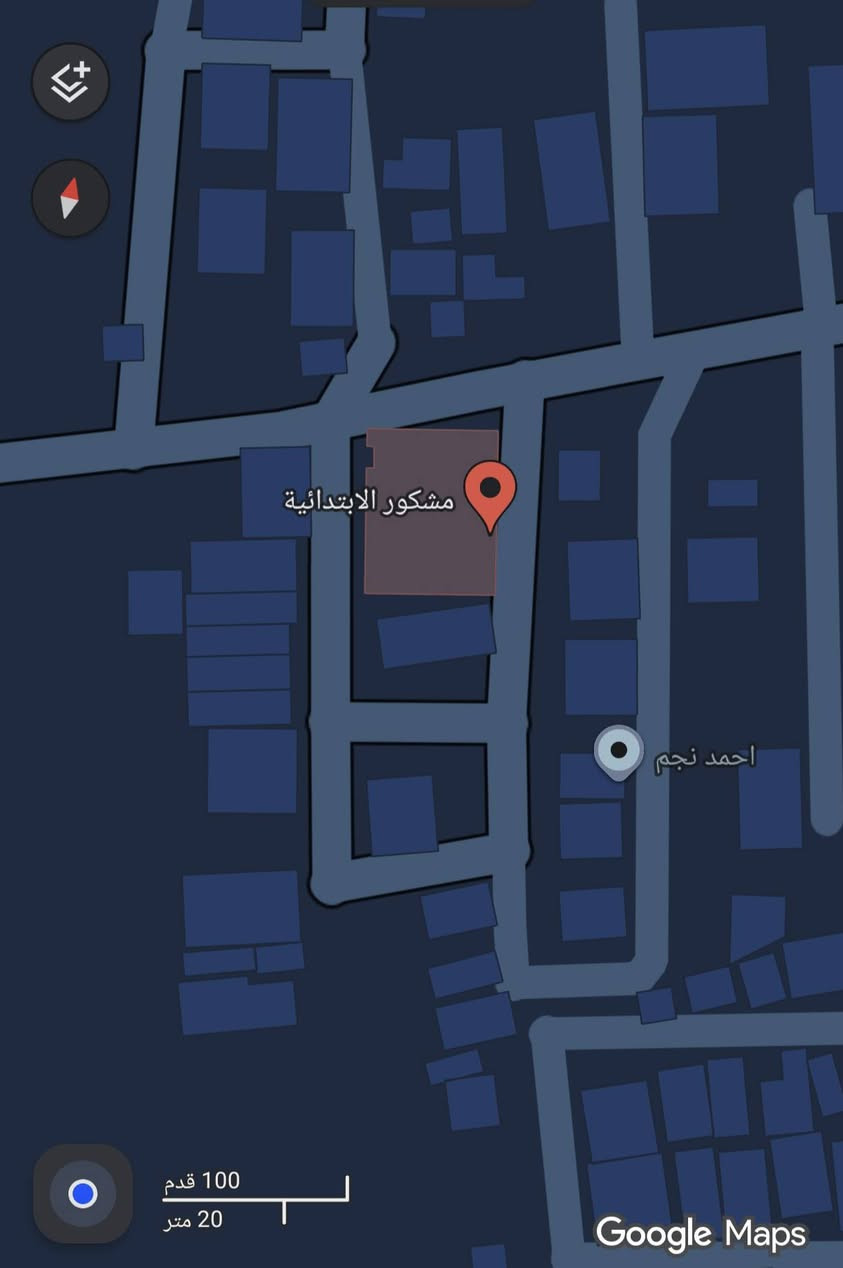Viewport: 843px width, 1268px height.
Task: Open the احمد نجم place marker
Action: tap(618, 752)
